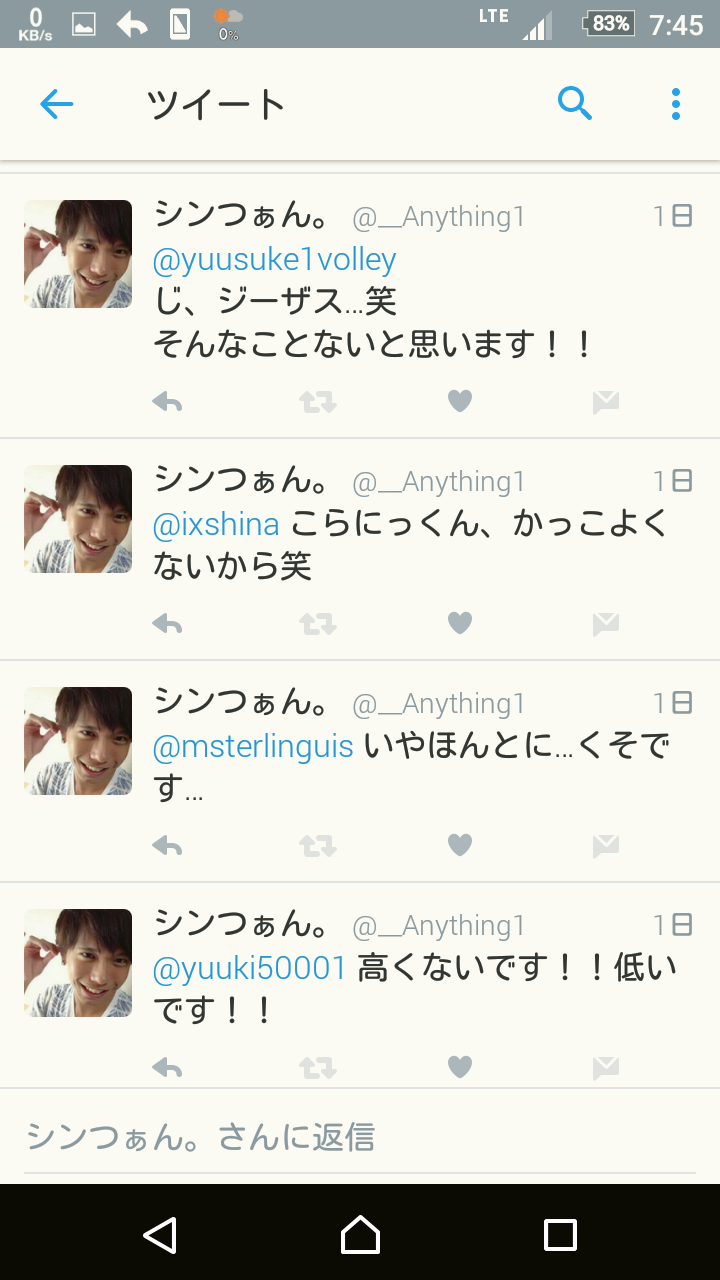Retweet the tweet mentioning @msterlinguis
This screenshot has width=720, height=1280.
pyautogui.click(x=318, y=846)
